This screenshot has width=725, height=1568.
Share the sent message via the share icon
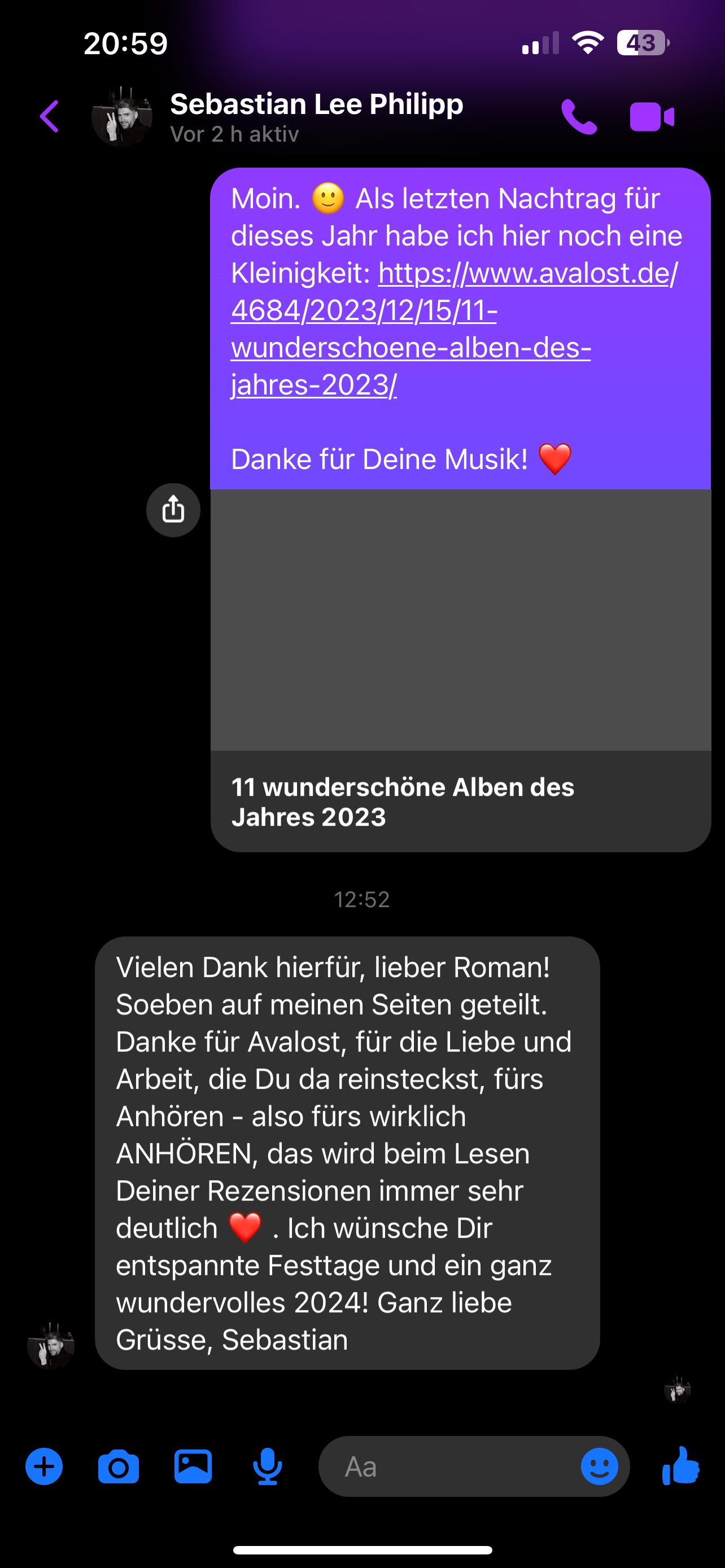173,510
